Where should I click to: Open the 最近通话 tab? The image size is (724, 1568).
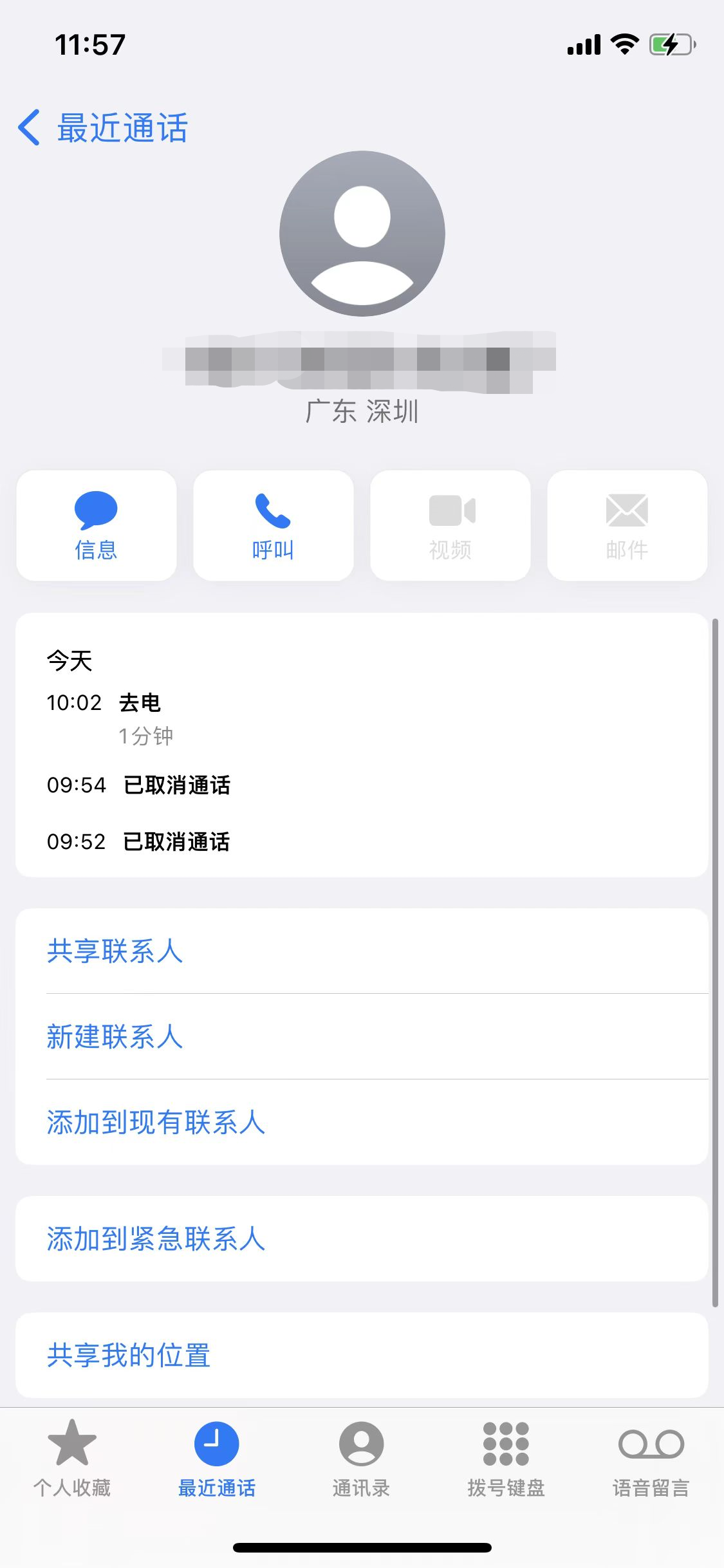pos(217,1459)
